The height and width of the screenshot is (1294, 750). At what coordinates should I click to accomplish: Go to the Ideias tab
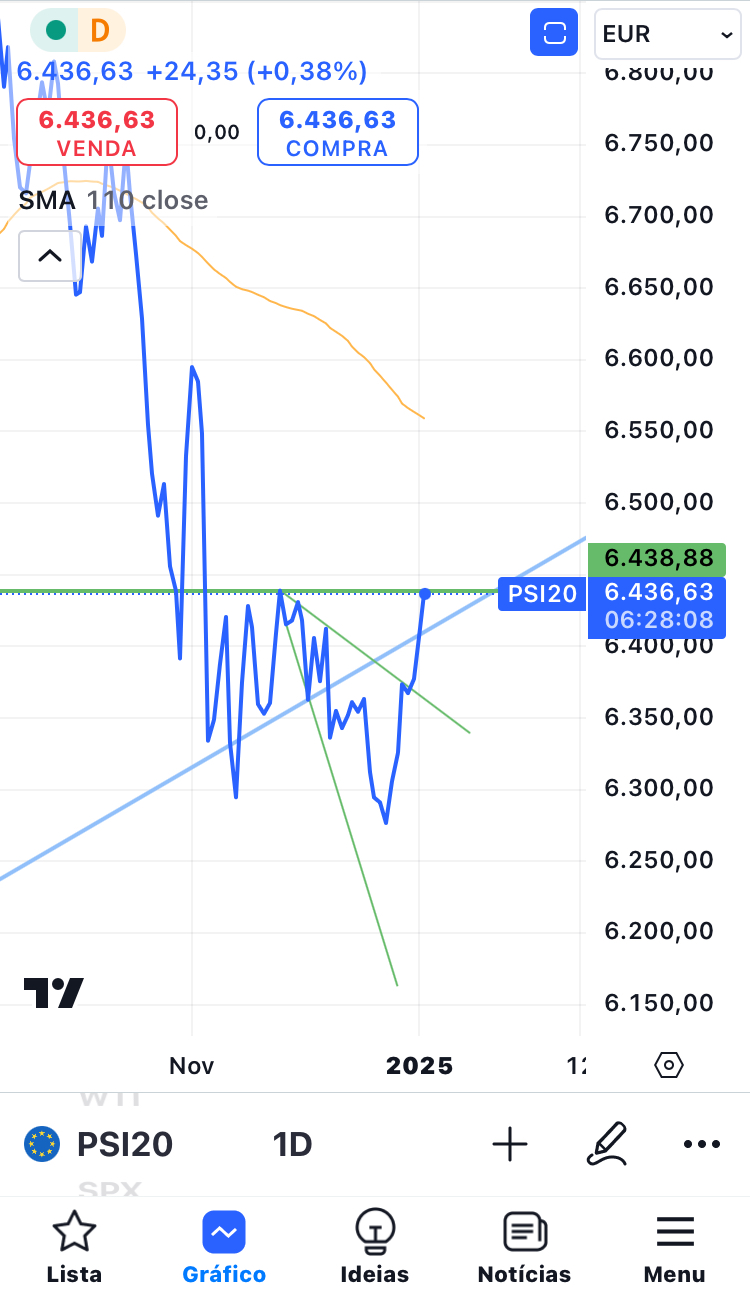(374, 1246)
